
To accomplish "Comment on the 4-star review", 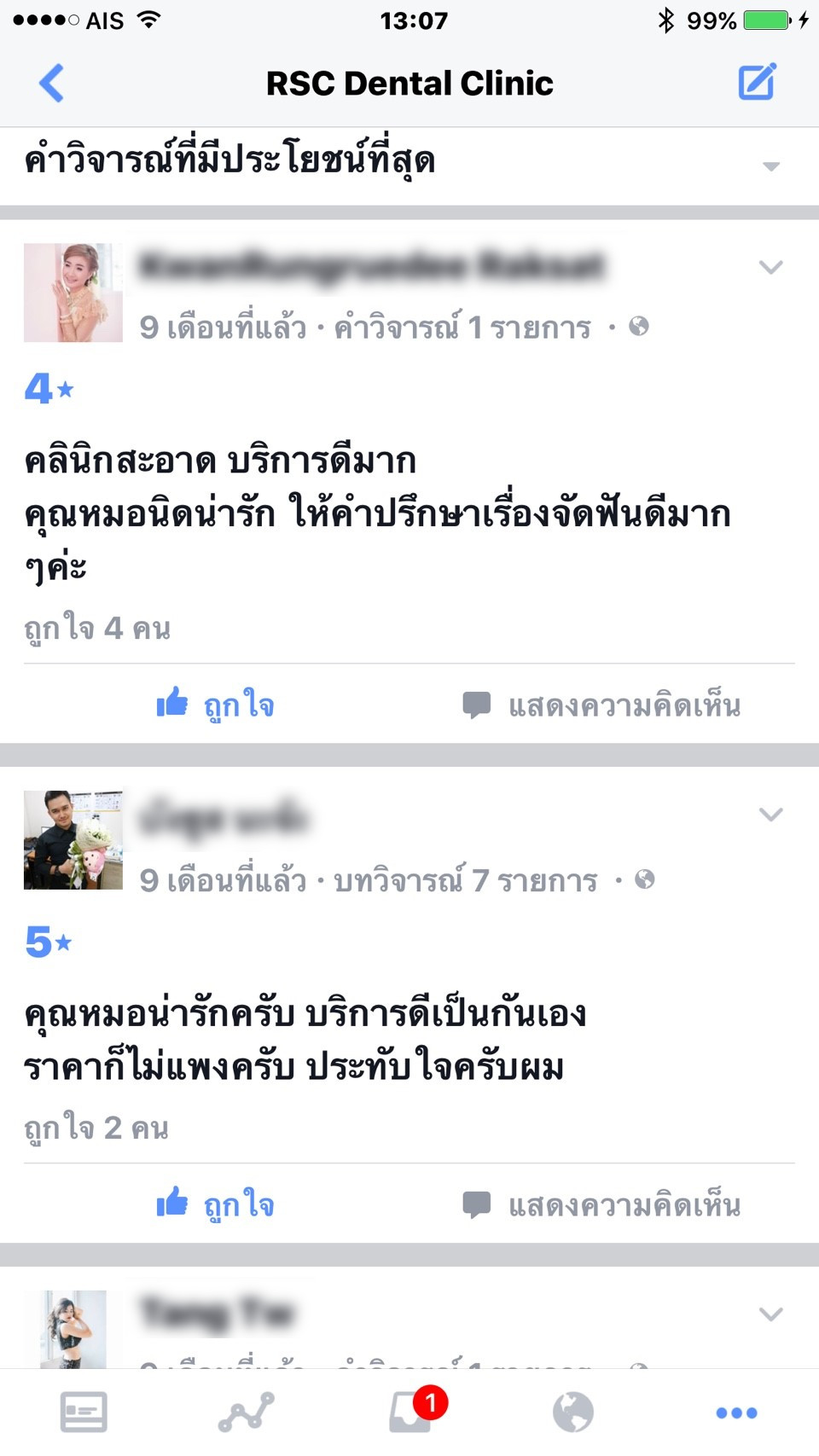I will click(601, 705).
